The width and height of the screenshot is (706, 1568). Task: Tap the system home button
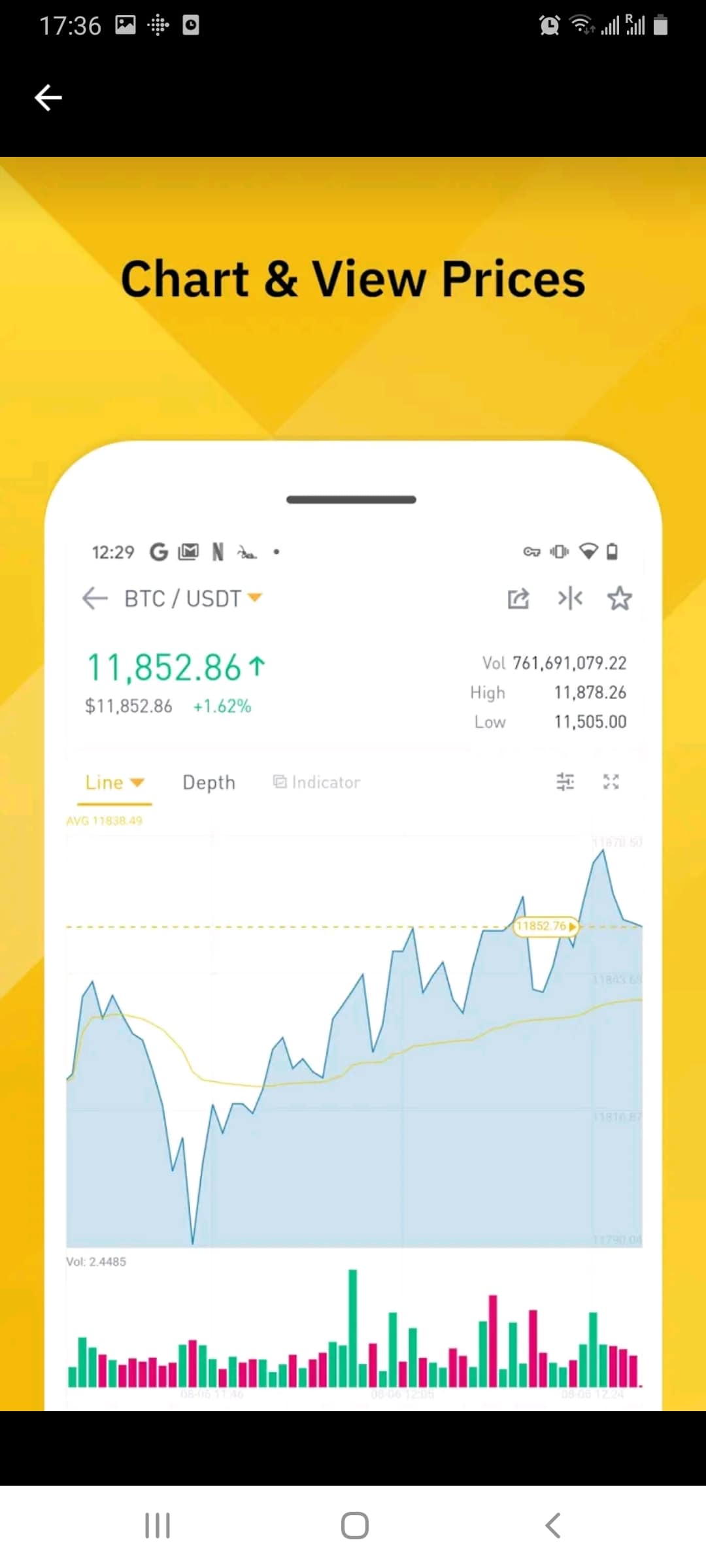coord(354,1526)
